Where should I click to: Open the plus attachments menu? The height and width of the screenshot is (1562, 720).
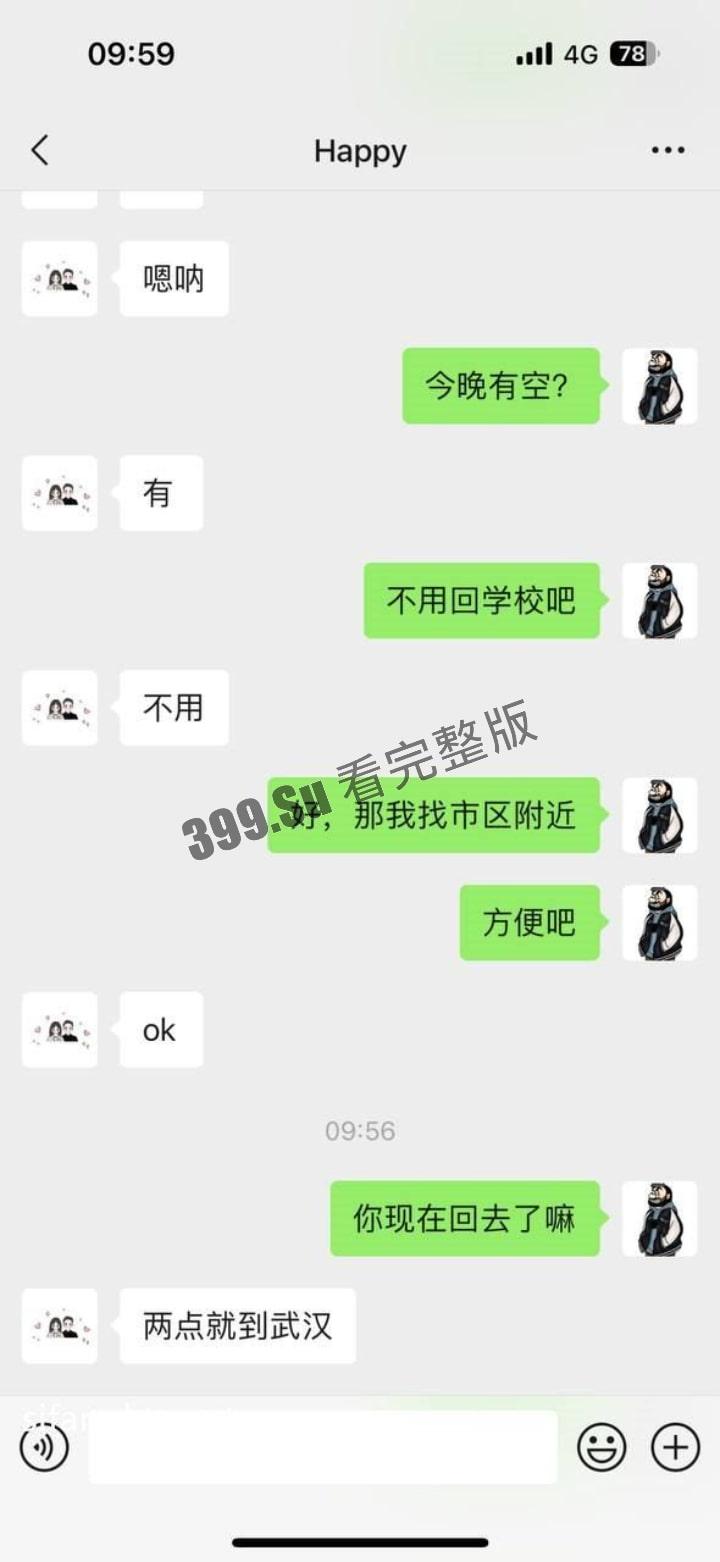coord(676,1447)
